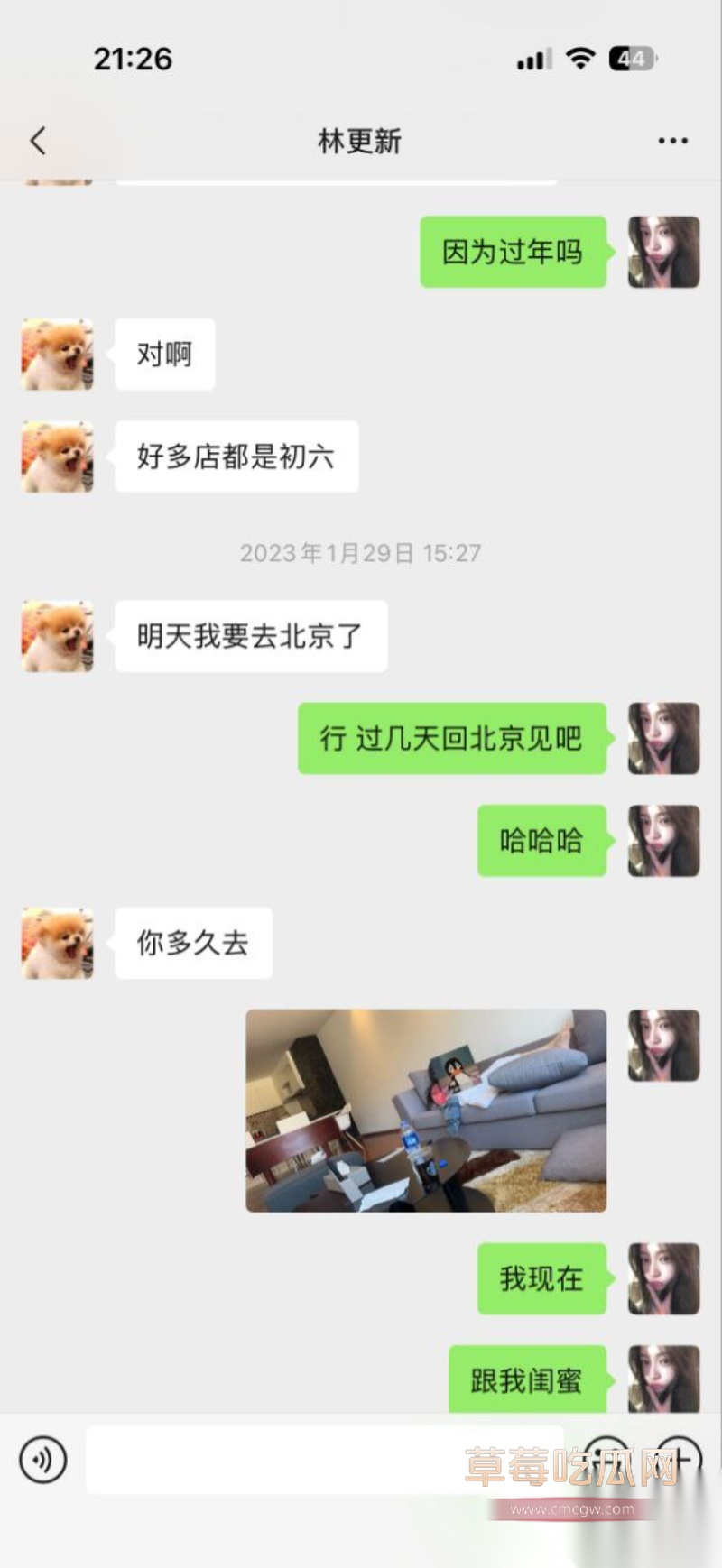Tap the back chevron to exit chat

36,141
